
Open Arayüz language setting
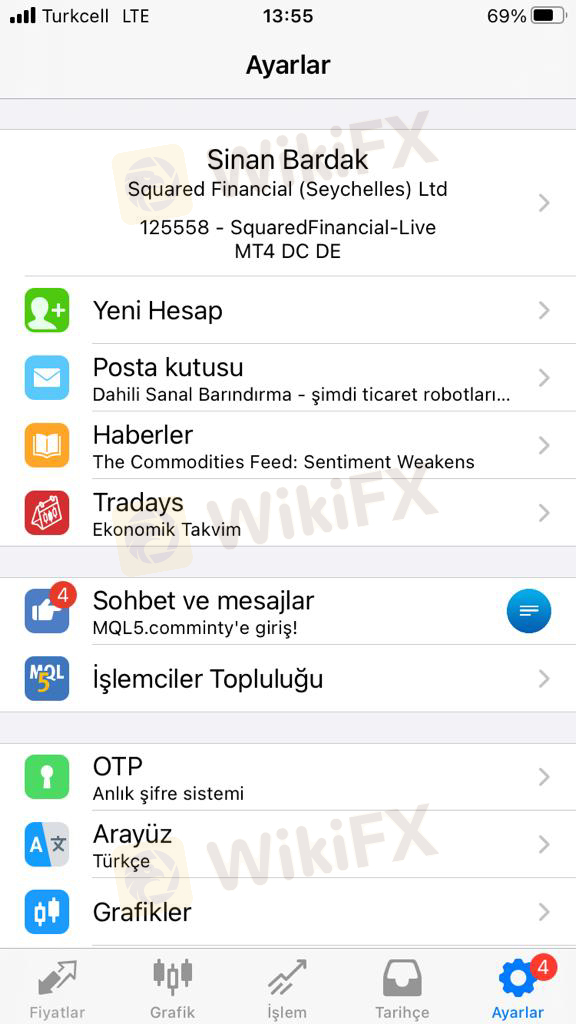tap(288, 844)
